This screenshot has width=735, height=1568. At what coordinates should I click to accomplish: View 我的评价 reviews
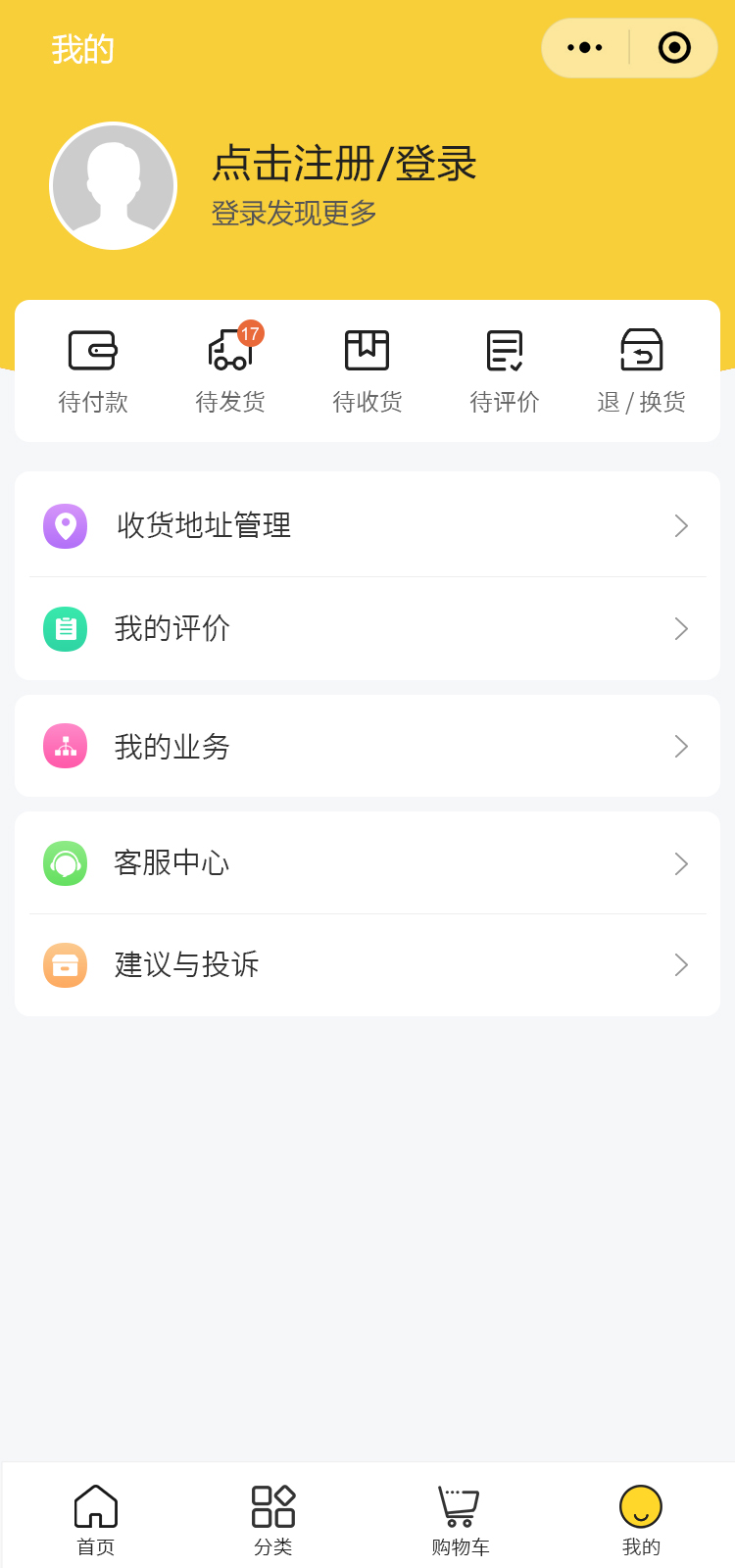tap(367, 628)
